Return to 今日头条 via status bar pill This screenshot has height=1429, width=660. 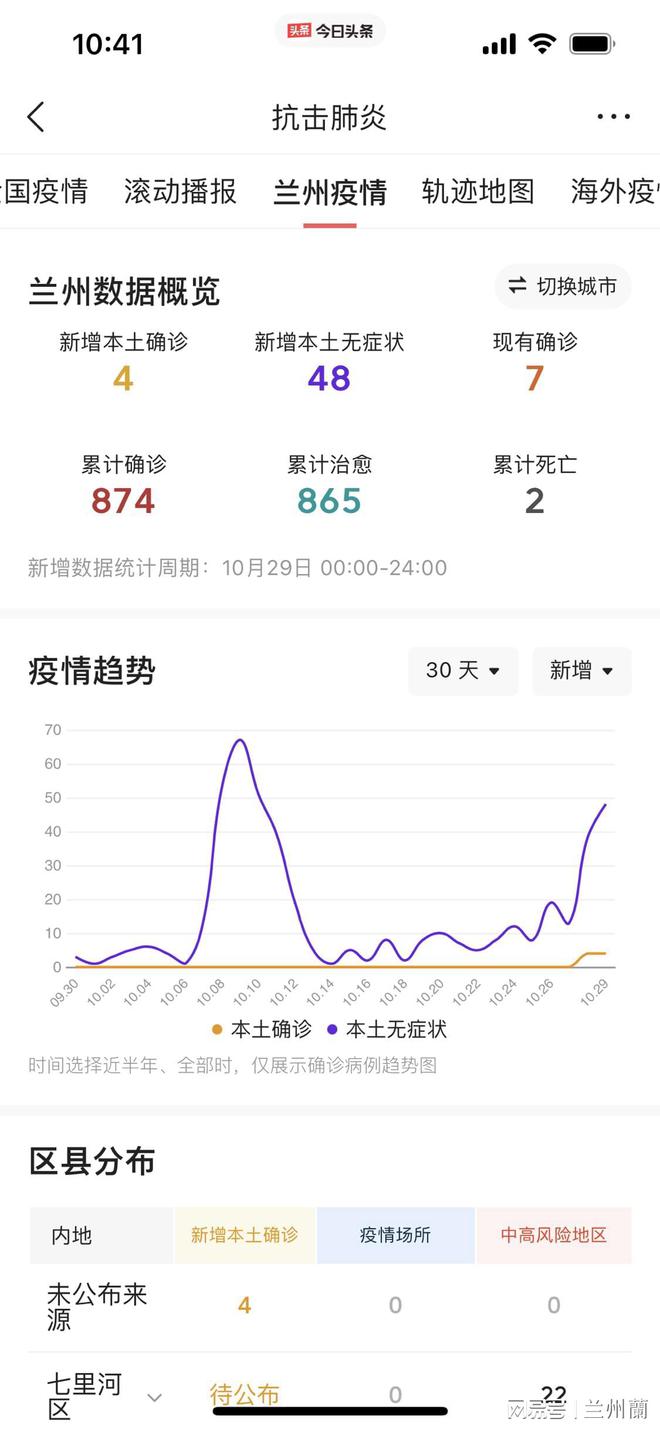pyautogui.click(x=330, y=31)
